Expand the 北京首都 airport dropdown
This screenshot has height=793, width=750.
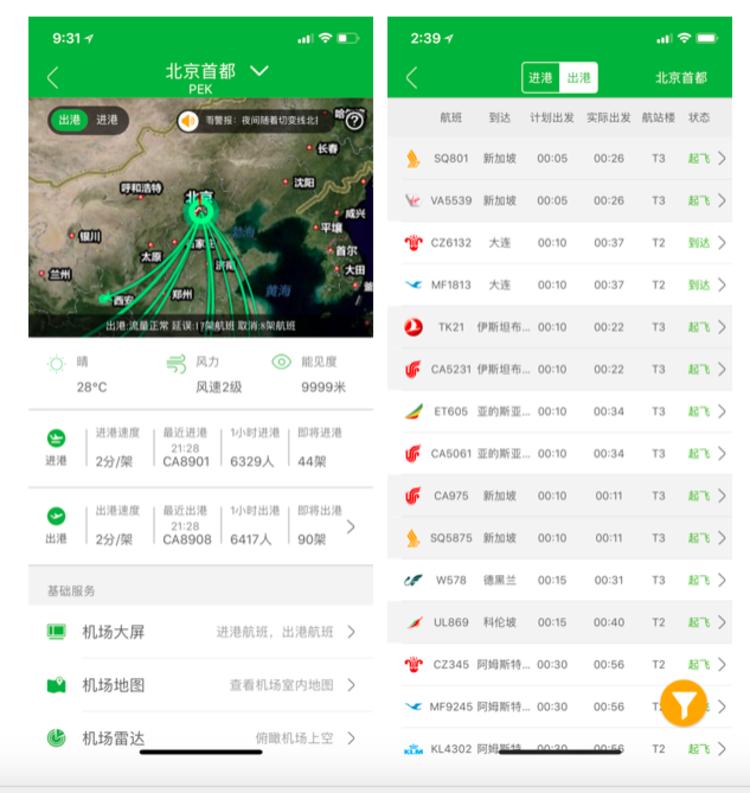[x=259, y=71]
